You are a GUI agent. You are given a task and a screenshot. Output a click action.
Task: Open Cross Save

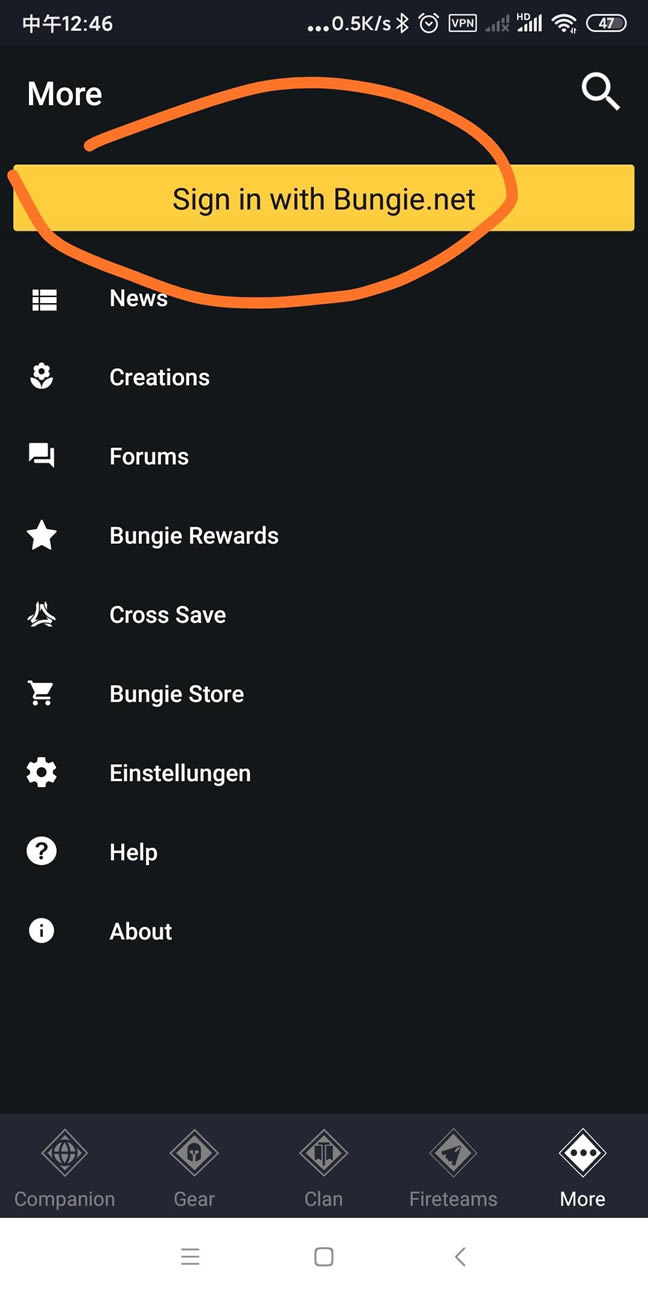(x=167, y=614)
